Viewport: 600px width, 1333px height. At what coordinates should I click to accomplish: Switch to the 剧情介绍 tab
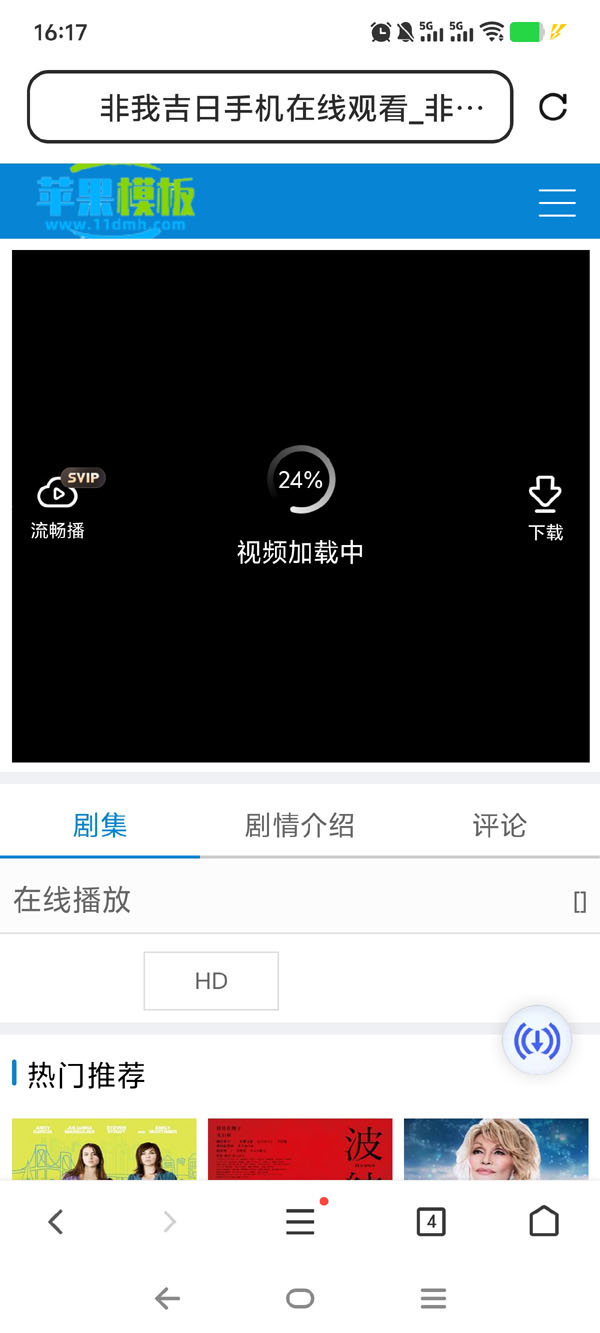point(299,826)
